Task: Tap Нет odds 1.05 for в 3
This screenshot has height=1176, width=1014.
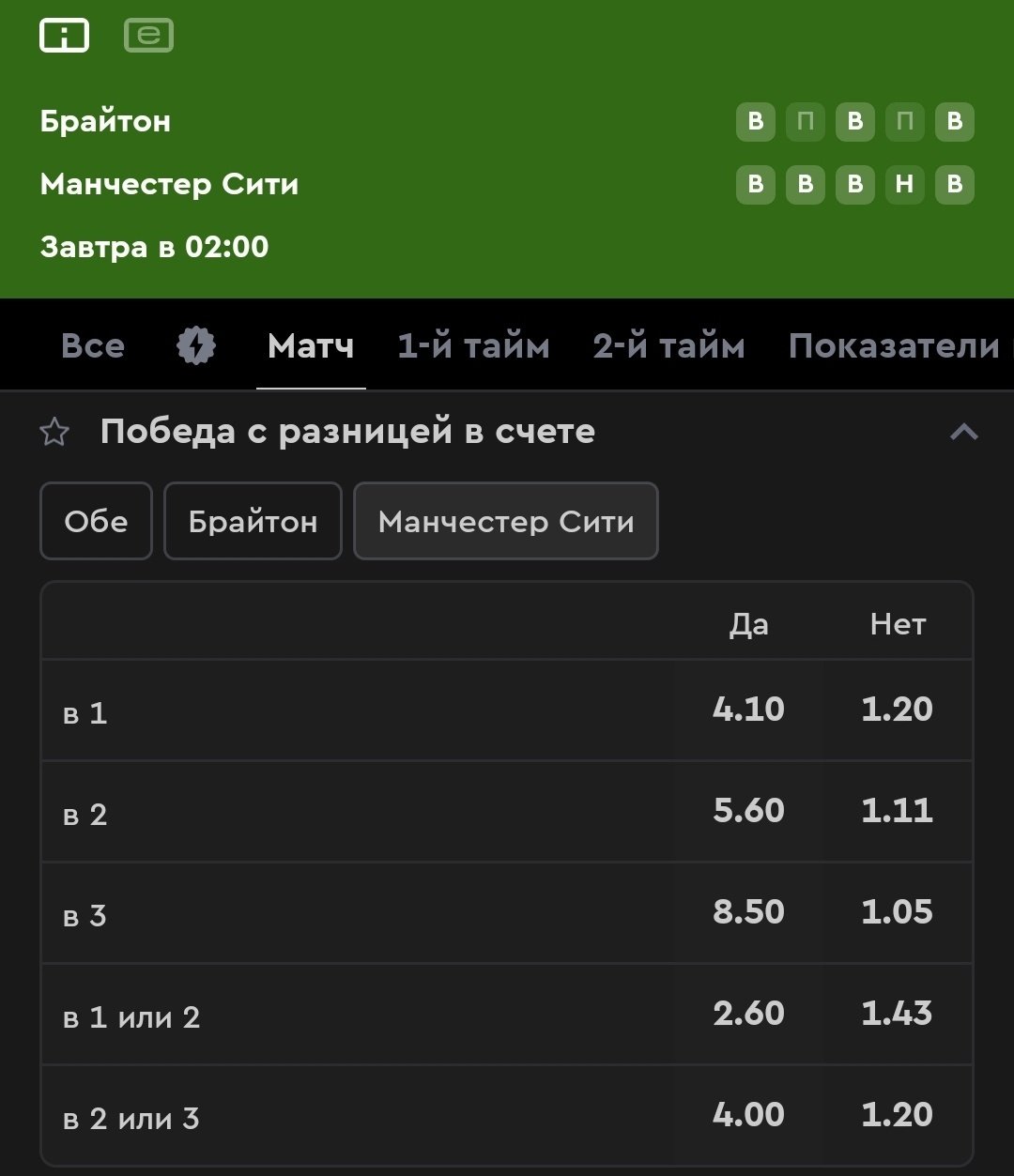Action: (898, 912)
